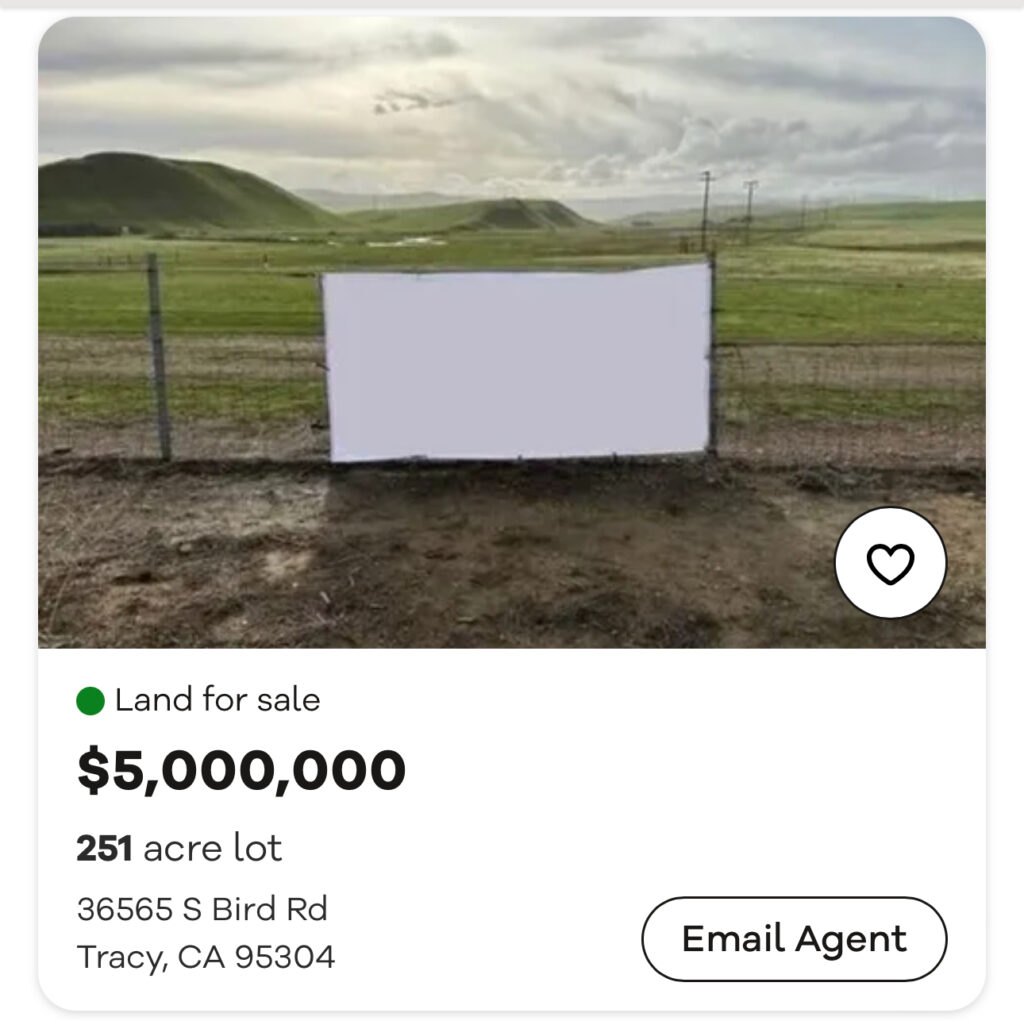Tap the Email Agent button
This screenshot has width=1024, height=1021.
click(x=794, y=939)
